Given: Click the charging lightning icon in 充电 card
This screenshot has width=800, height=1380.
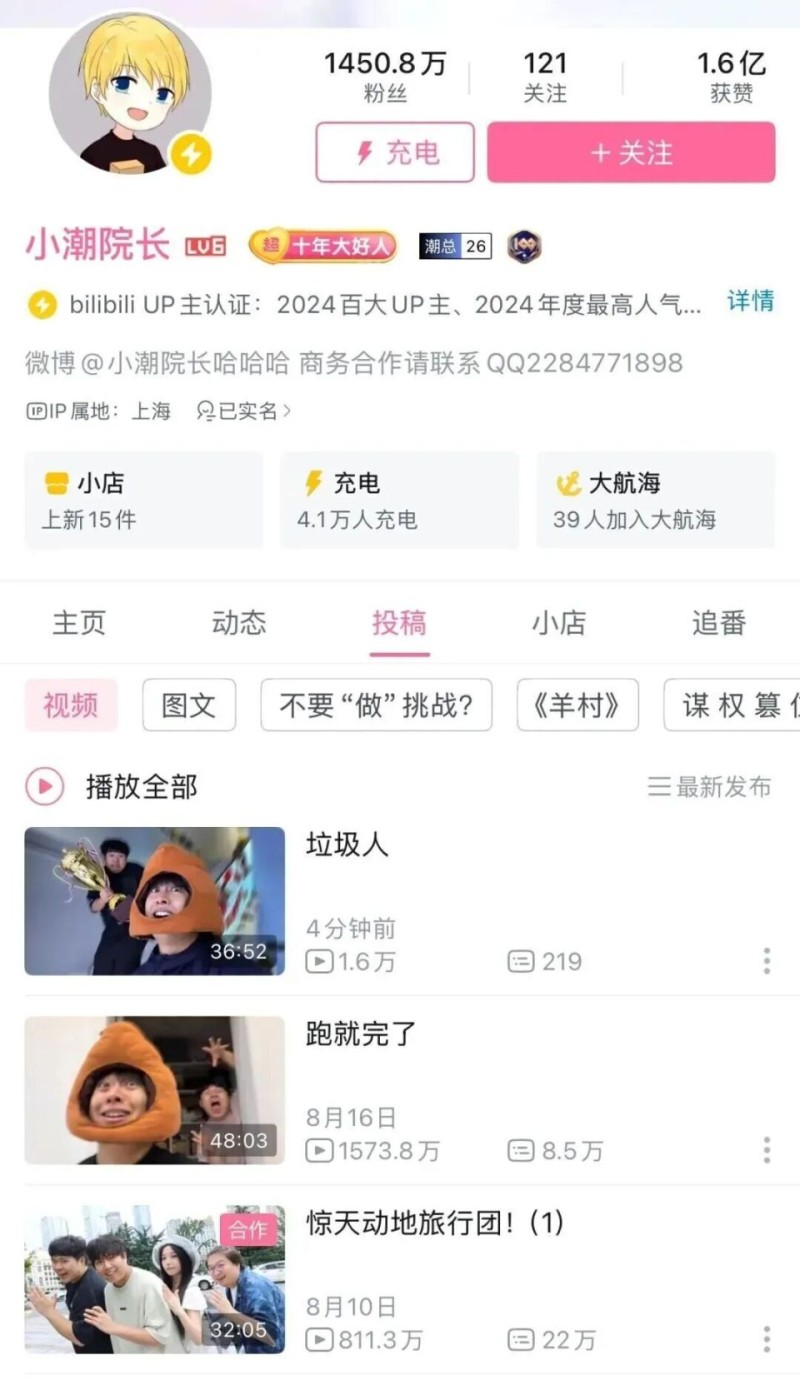Looking at the screenshot, I should click(x=314, y=483).
